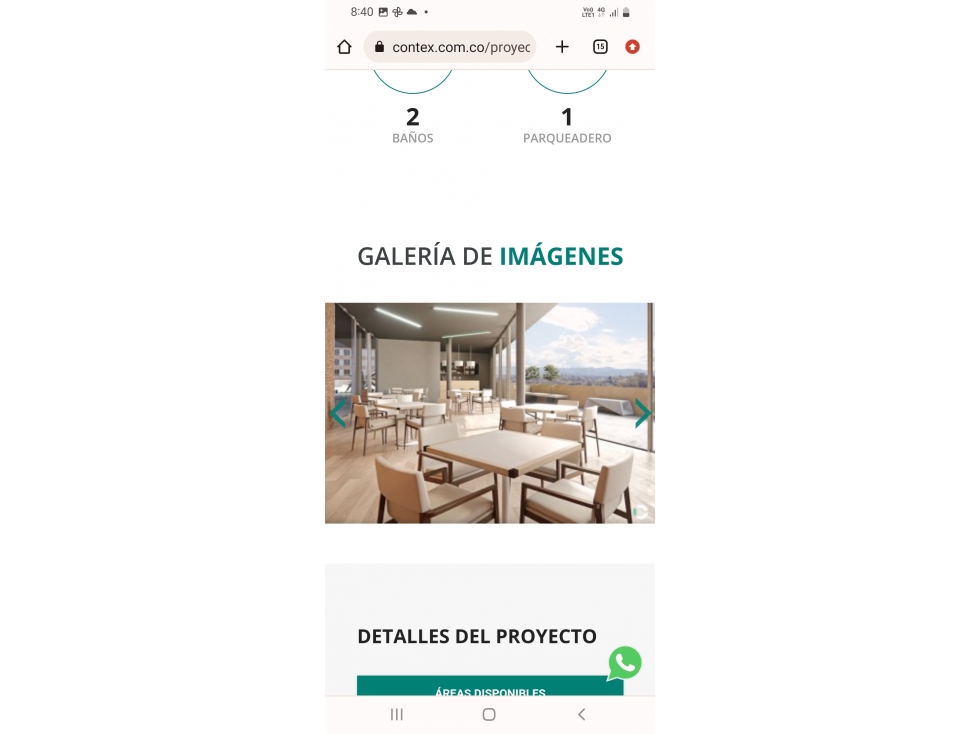Open the tab switcher showing 15 tabs
979x734 pixels.
click(x=600, y=47)
